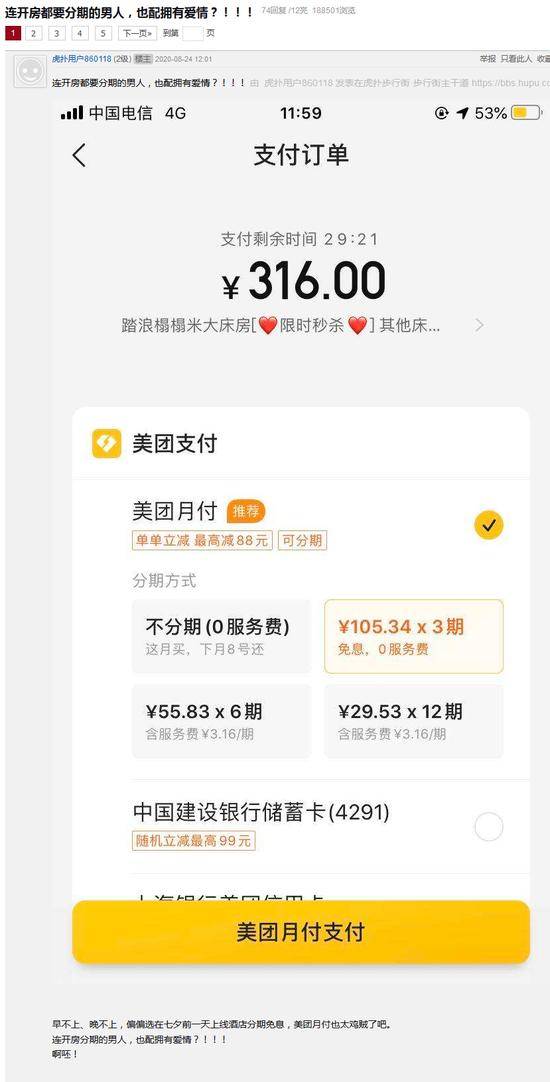Viewport: 550px width, 1082px height.
Task: Select page 5 in the pagination
Action: pos(103,33)
